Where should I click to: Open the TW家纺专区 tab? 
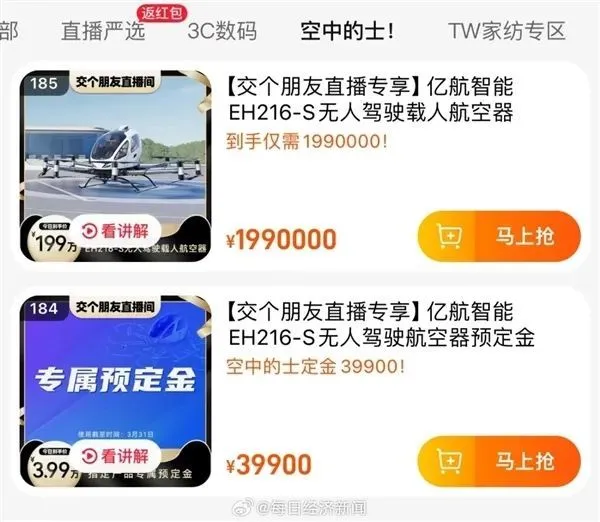pyautogui.click(x=506, y=31)
